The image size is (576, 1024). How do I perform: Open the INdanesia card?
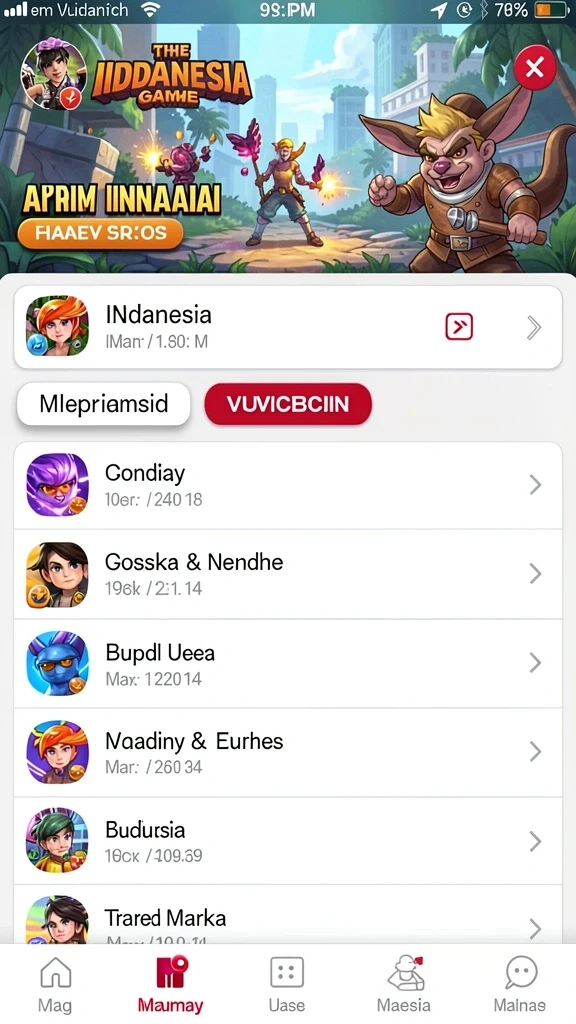click(288, 327)
